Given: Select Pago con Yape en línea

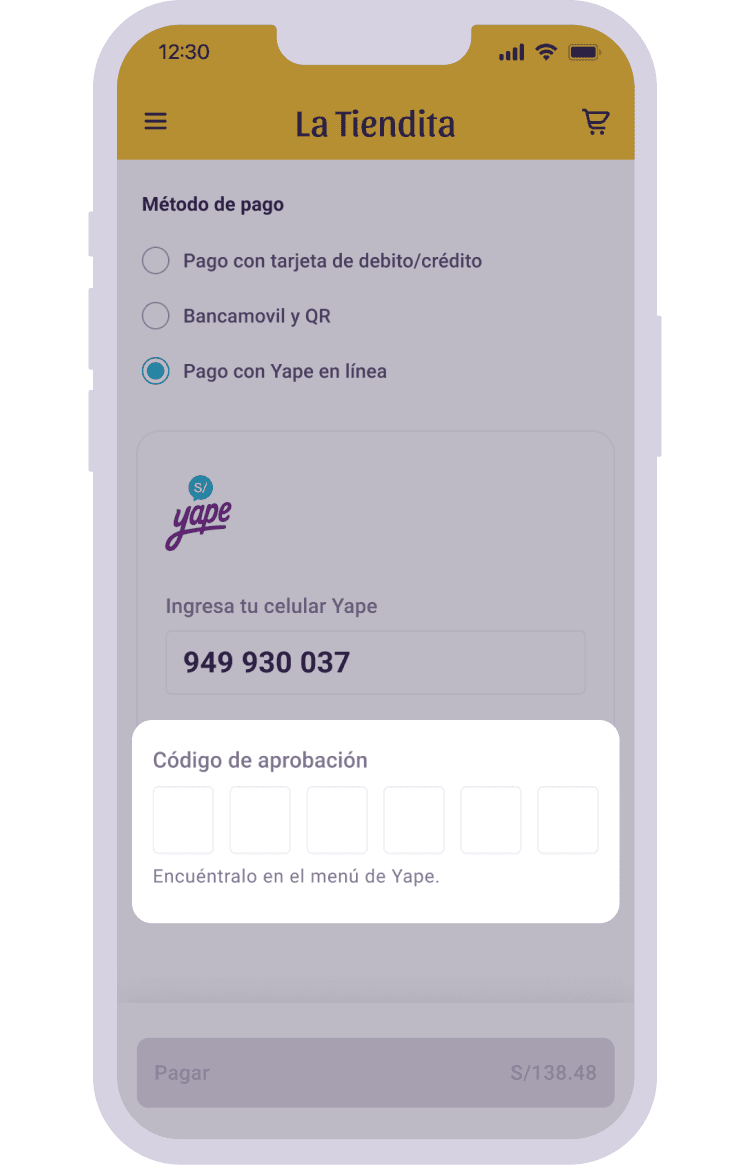Looking at the screenshot, I should click(155, 370).
